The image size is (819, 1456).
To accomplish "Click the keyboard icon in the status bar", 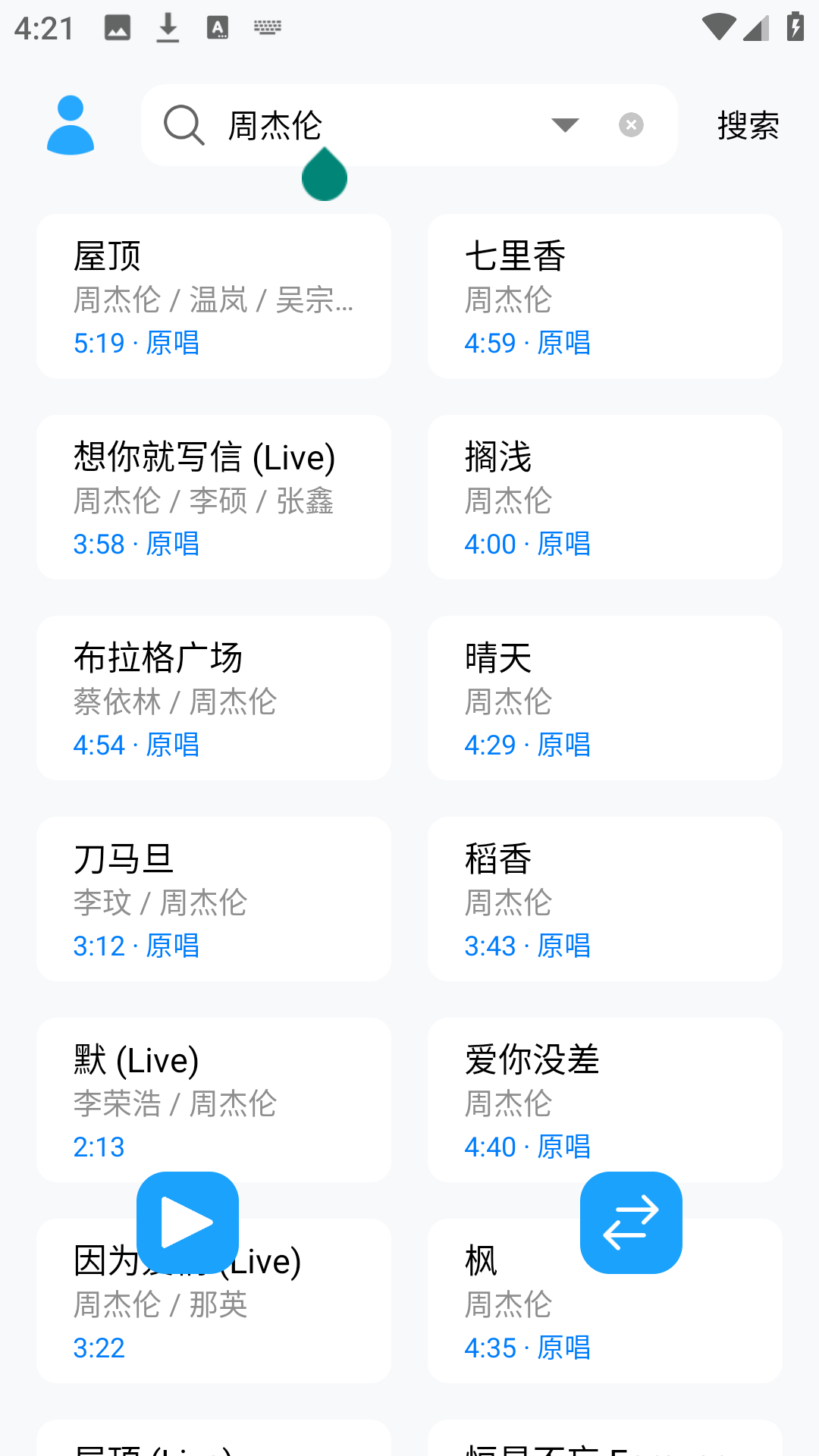I will [268, 28].
